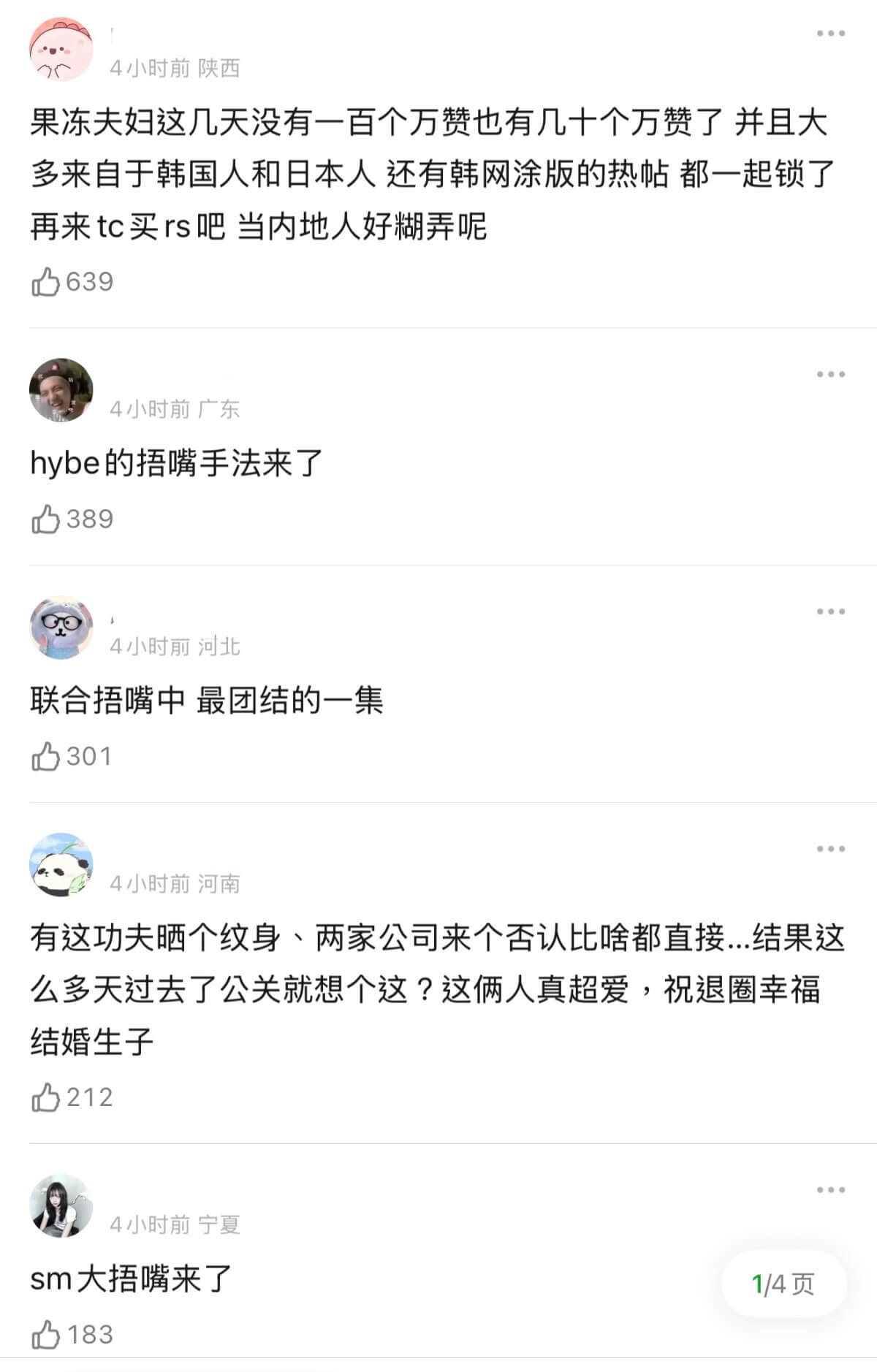Open more options for the 宁夏 comment
877x1372 pixels.
[x=830, y=1190]
